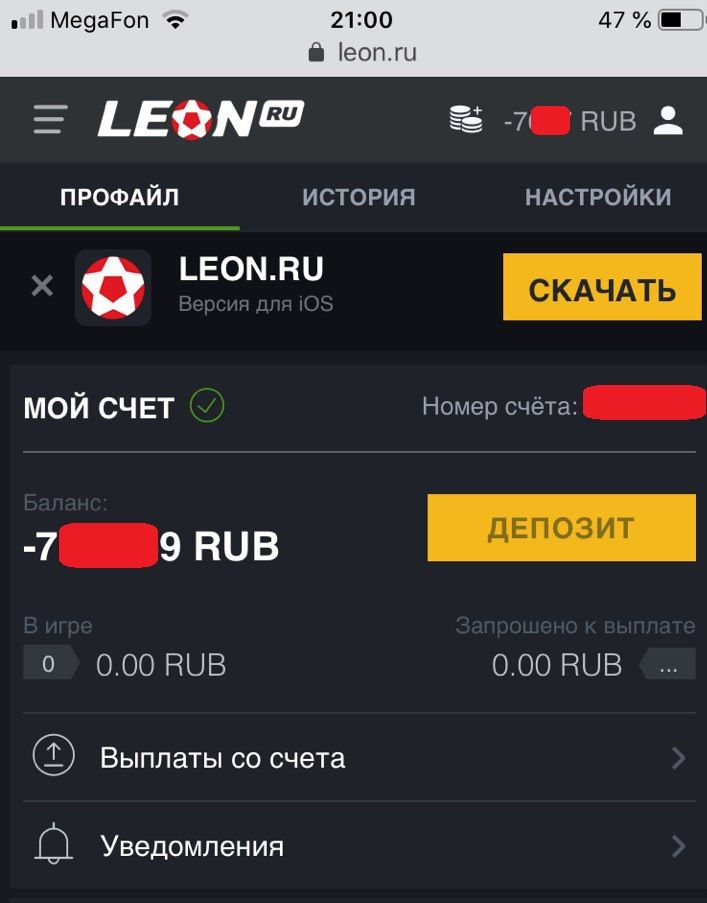Select the Профайл tab
Viewport: 707px width, 903px height.
[x=119, y=197]
